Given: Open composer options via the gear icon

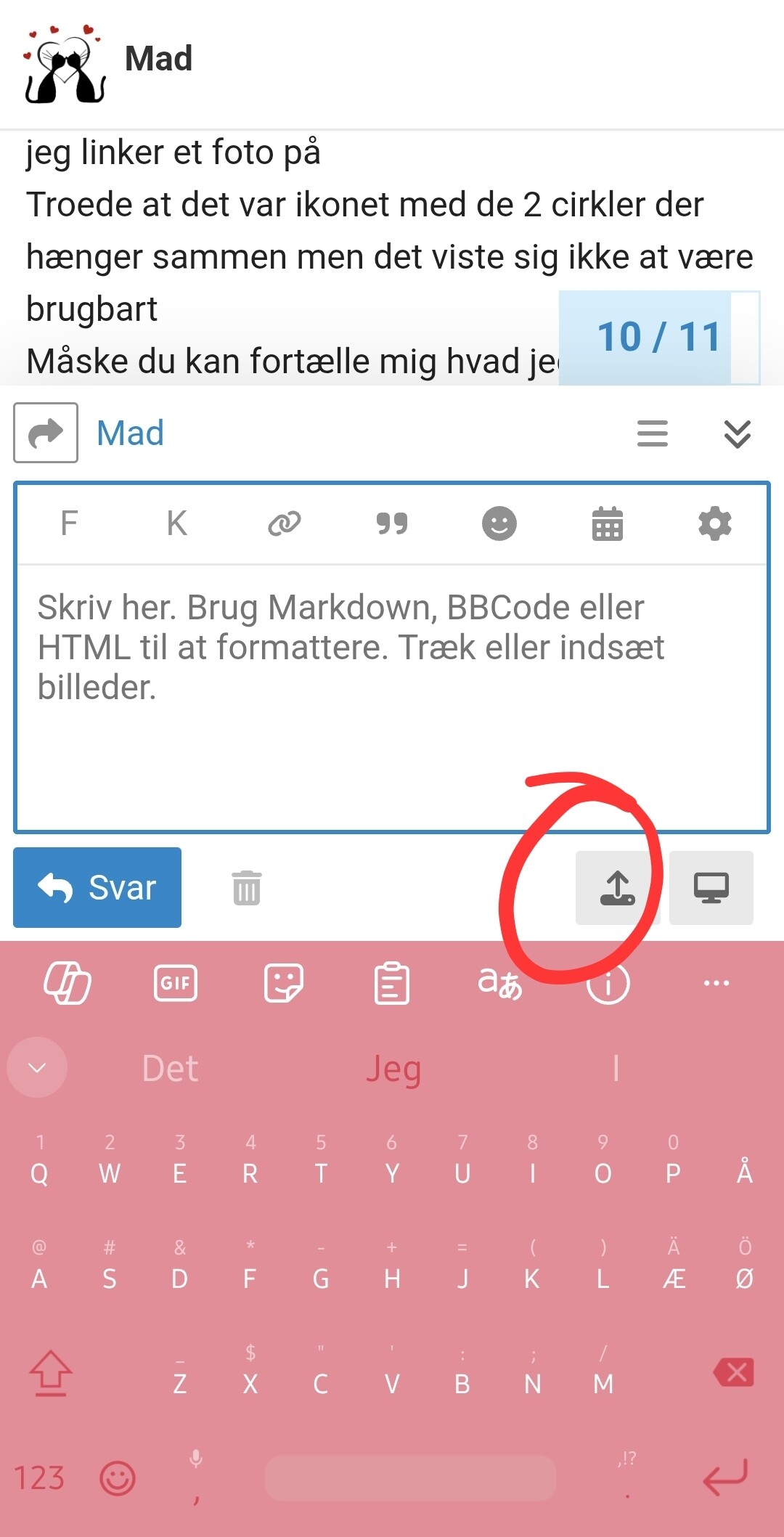Looking at the screenshot, I should [x=714, y=523].
